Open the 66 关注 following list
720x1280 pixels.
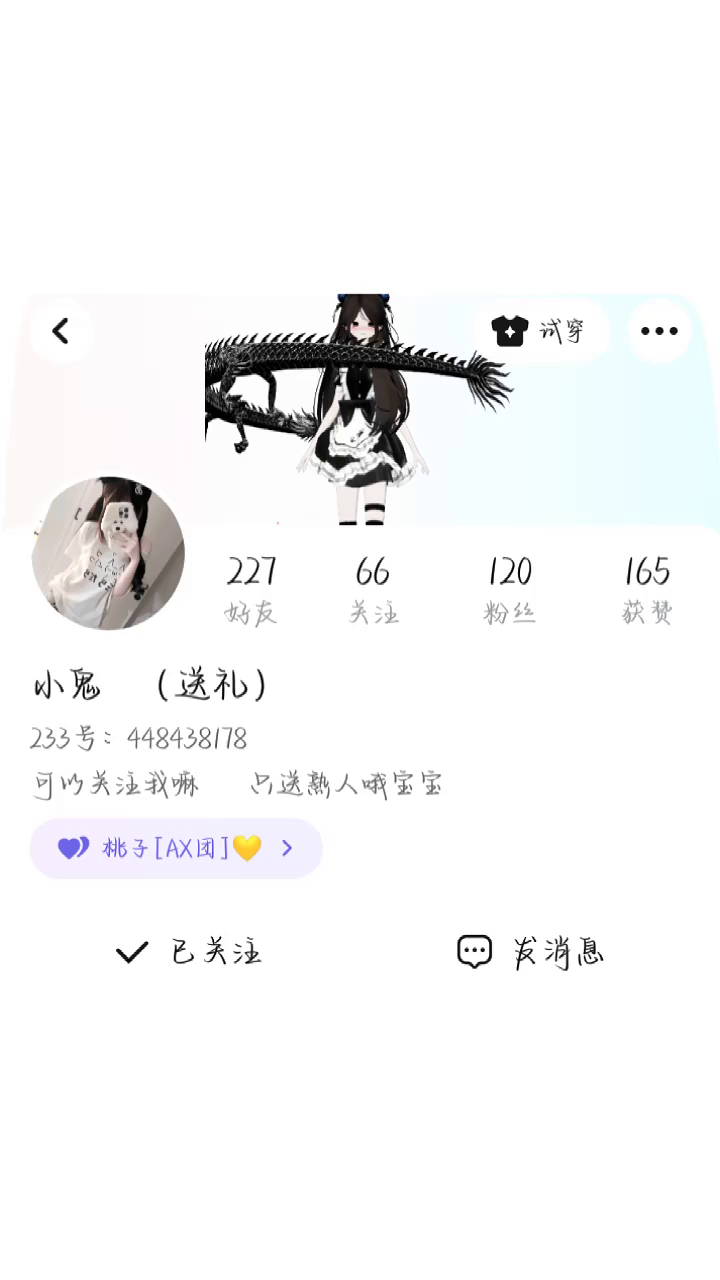(x=373, y=590)
